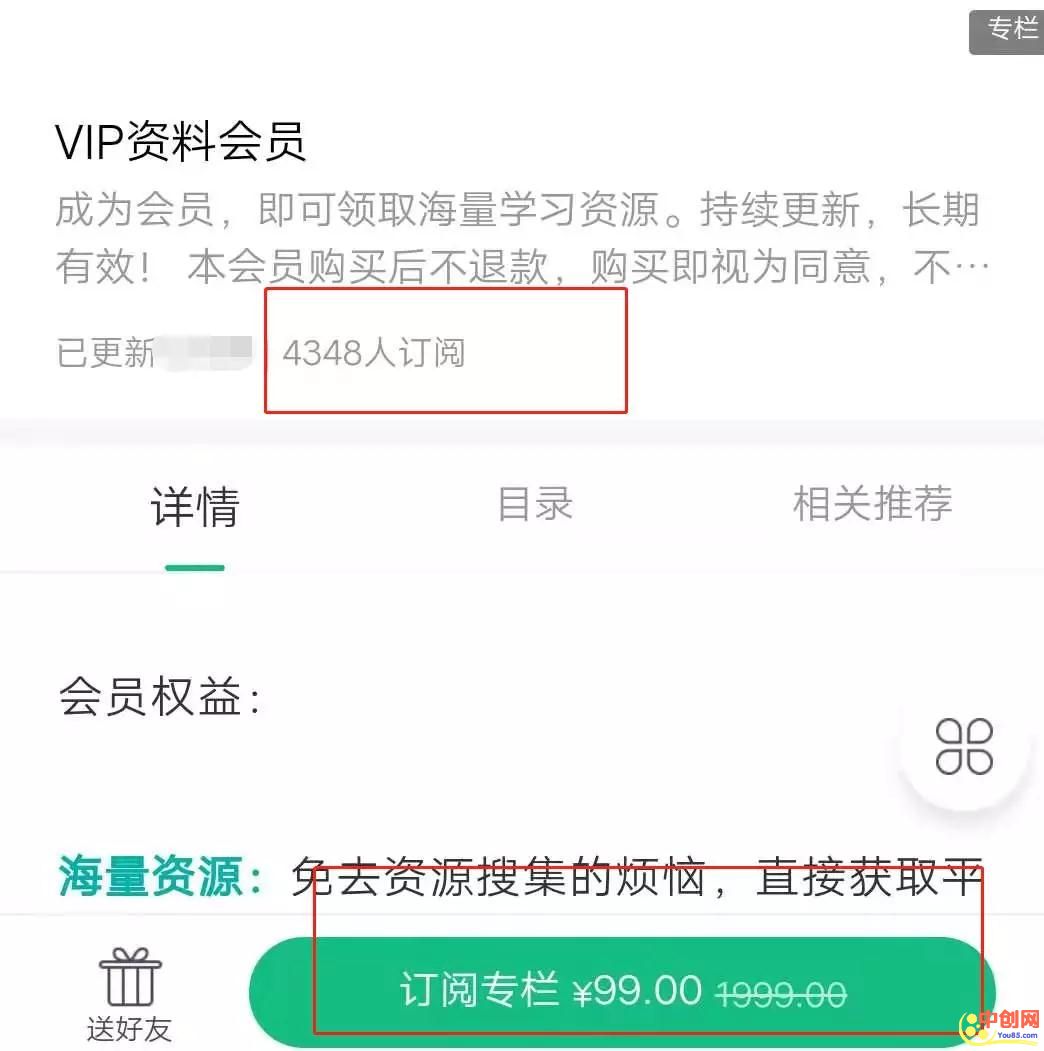Switch to the 目录 tab
Image resolution: width=1044 pixels, height=1051 pixels.
tap(535, 505)
